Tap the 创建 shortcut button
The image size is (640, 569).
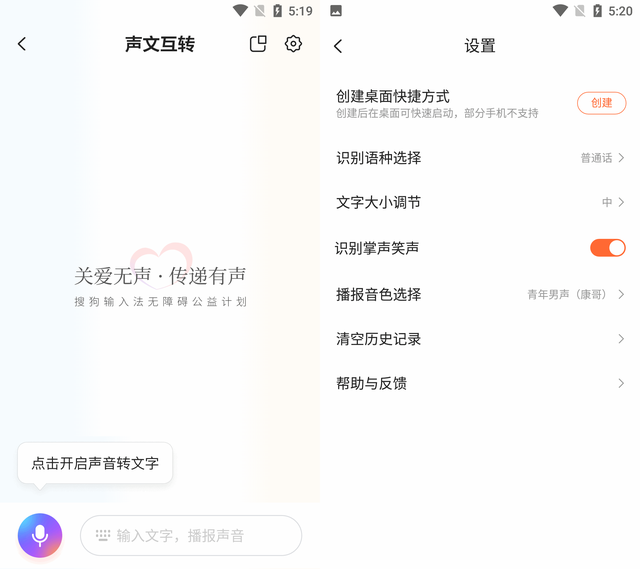[x=601, y=103]
